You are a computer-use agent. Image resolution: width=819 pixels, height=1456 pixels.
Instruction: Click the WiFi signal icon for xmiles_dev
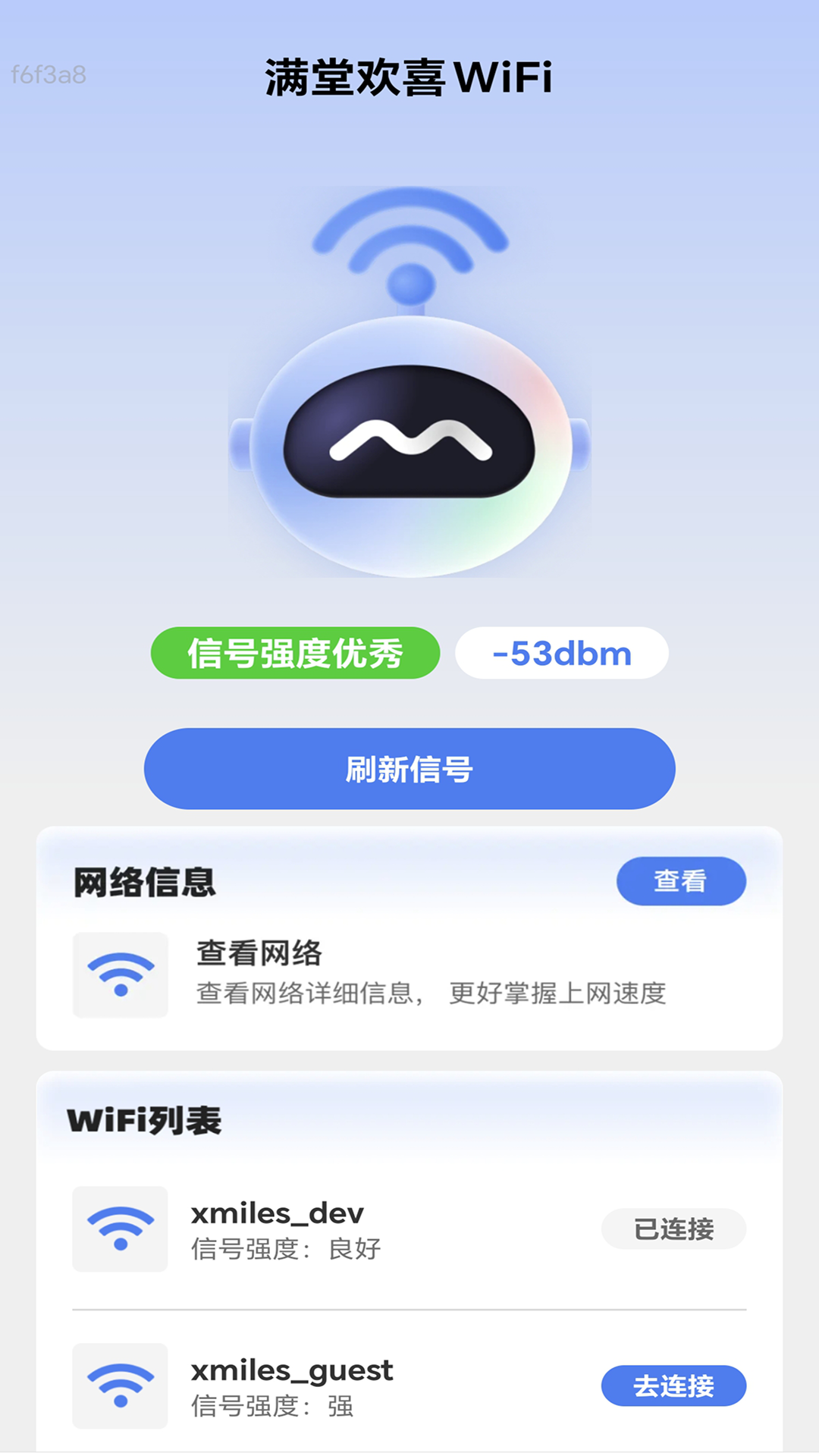coord(120,1228)
